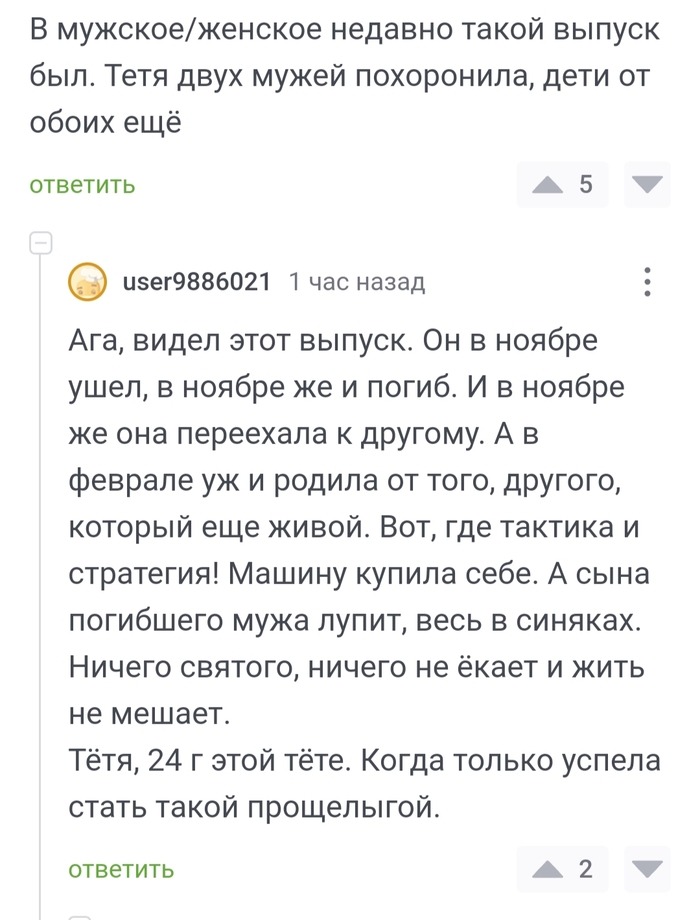This screenshot has height=920, width=700.
Task: Upvote user9886021's comment with 2 votes
Action: coord(548,869)
